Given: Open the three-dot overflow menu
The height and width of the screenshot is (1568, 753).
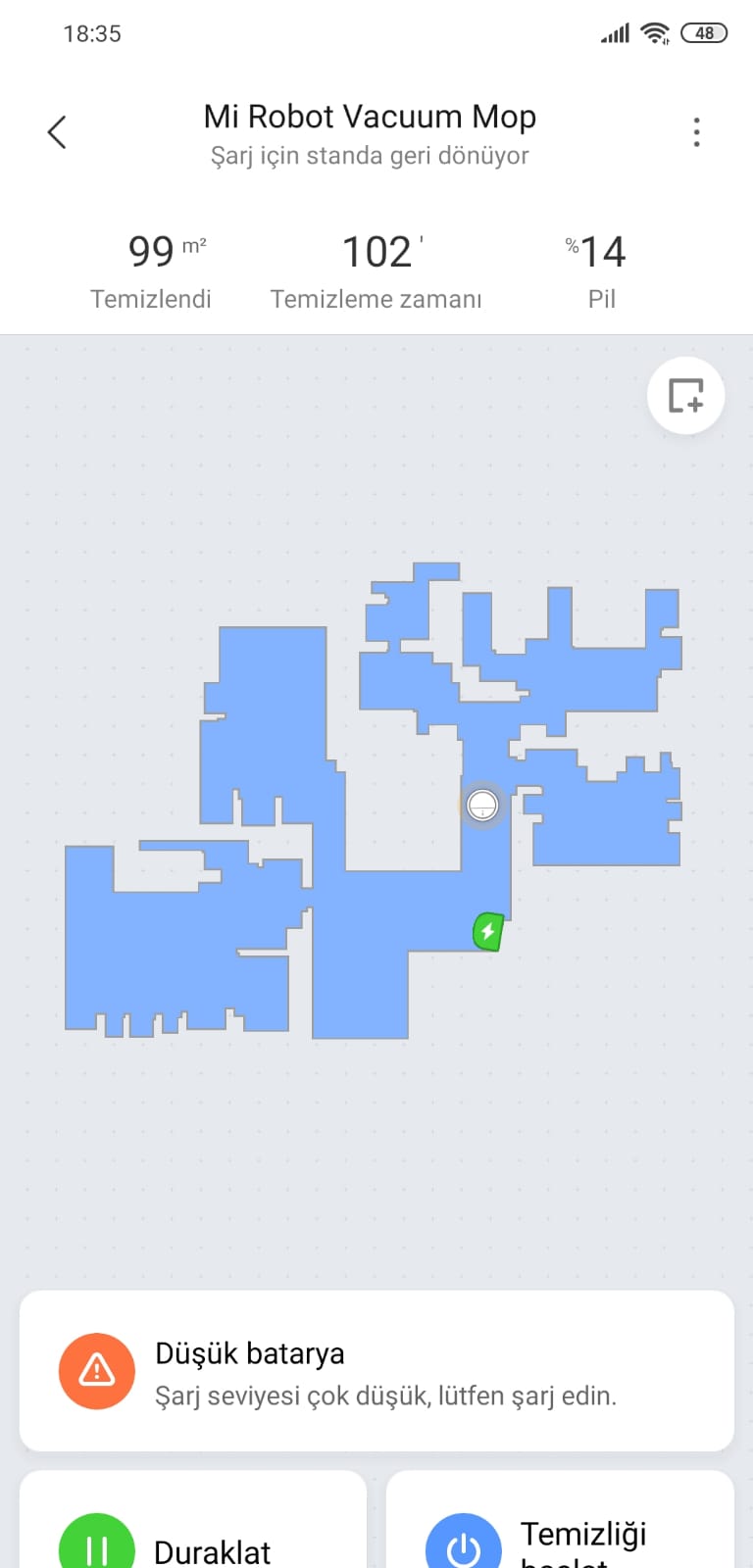Looking at the screenshot, I should [x=696, y=132].
